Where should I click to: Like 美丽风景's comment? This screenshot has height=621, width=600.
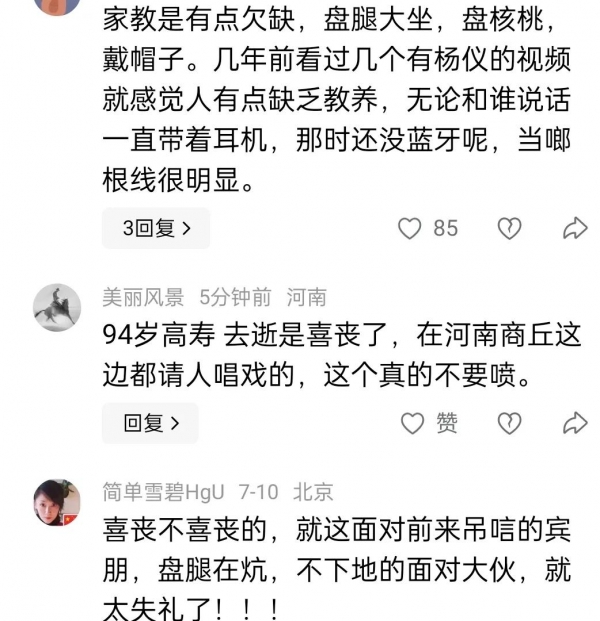tap(412, 423)
